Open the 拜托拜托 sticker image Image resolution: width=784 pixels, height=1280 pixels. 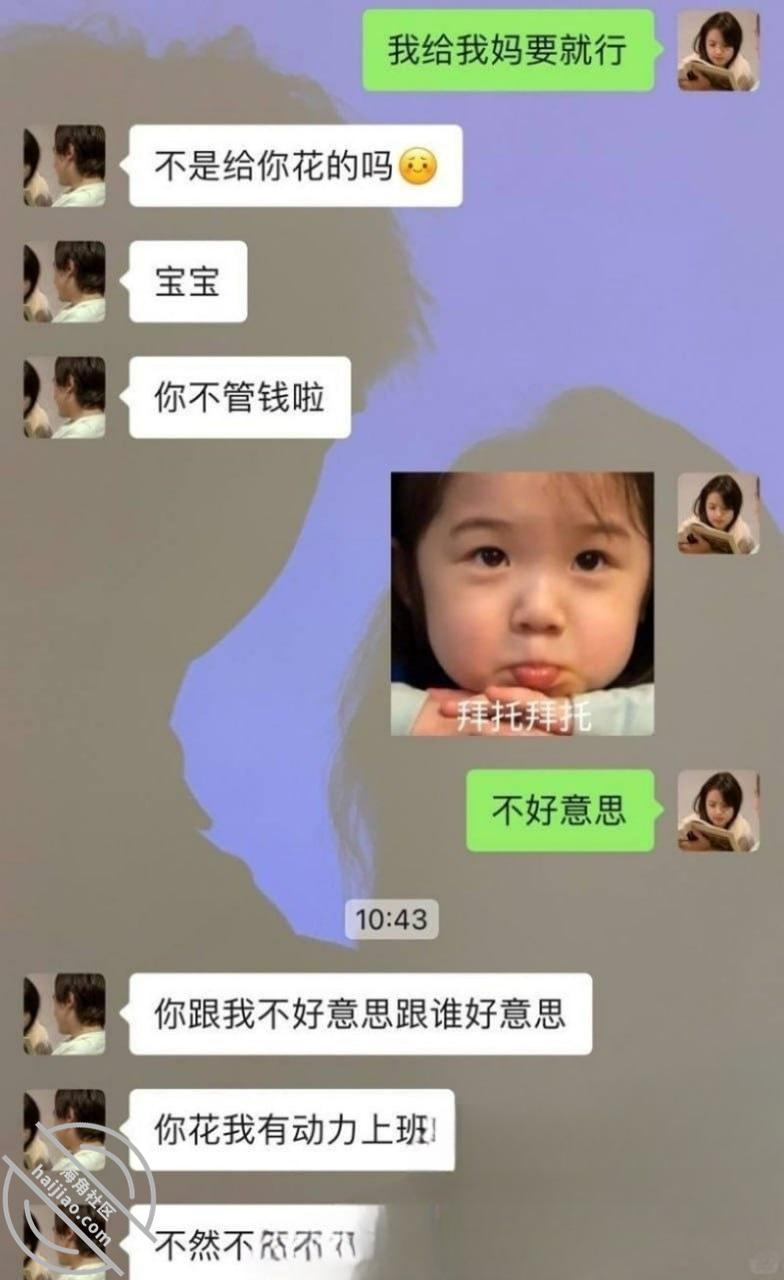point(522,604)
